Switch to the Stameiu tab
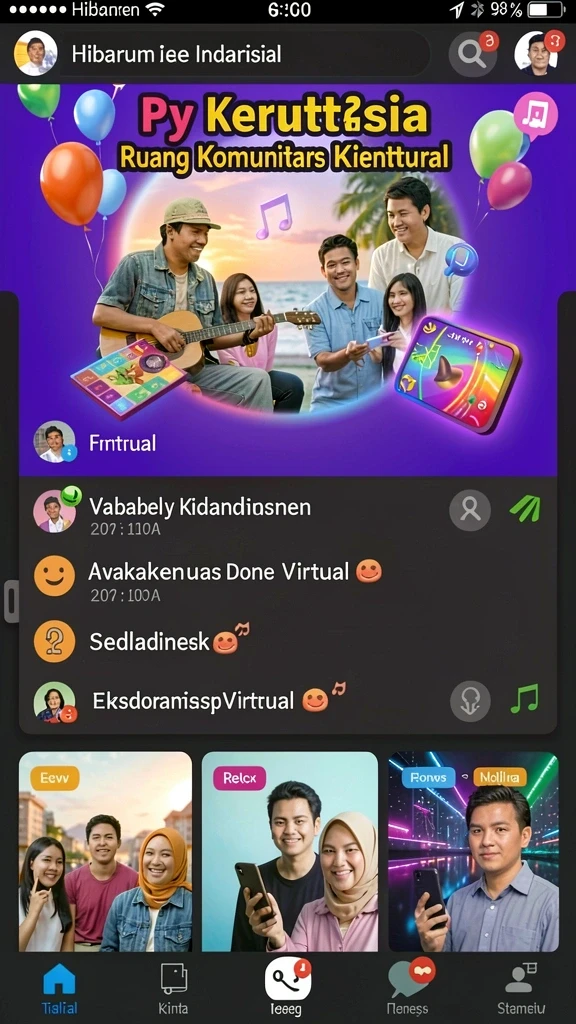This screenshot has height=1024, width=576. point(521,989)
